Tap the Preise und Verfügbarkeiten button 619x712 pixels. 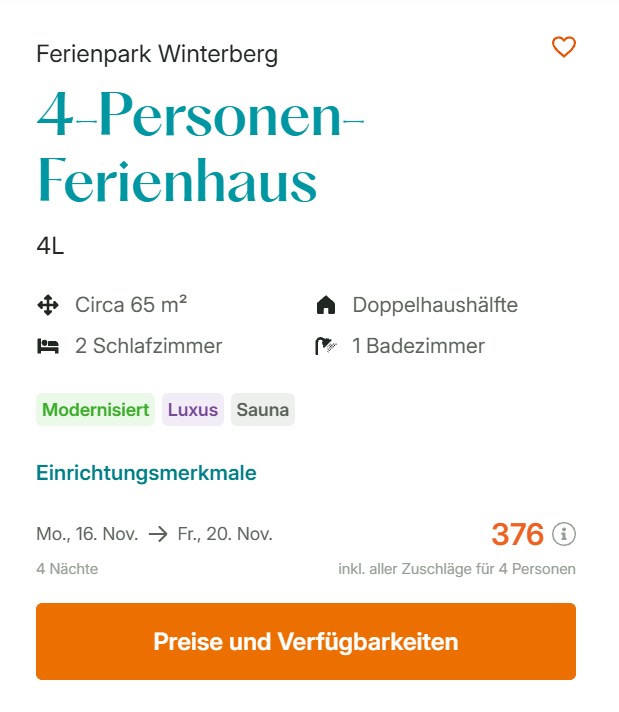[306, 641]
